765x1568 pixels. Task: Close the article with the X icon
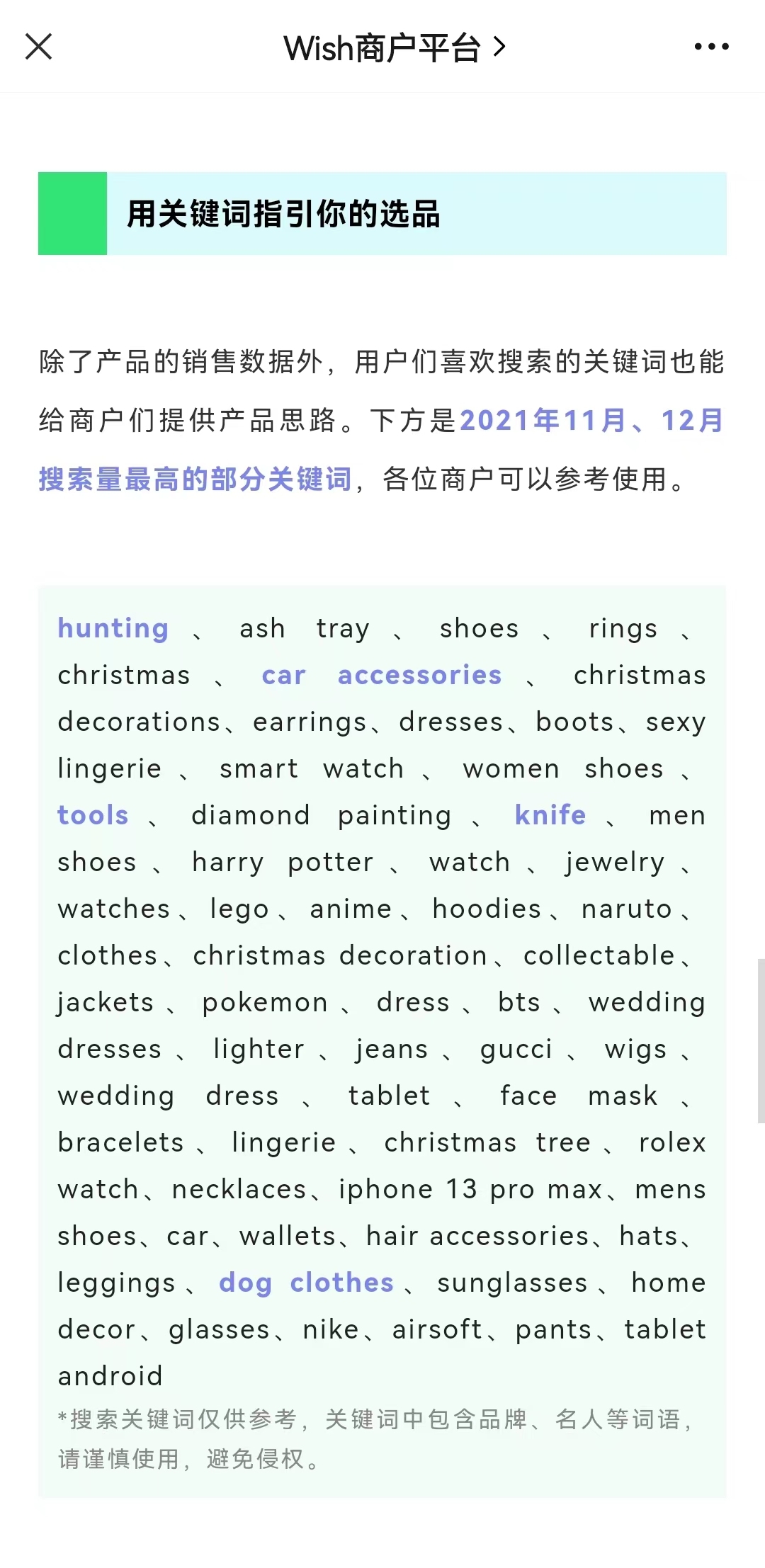tap(39, 47)
